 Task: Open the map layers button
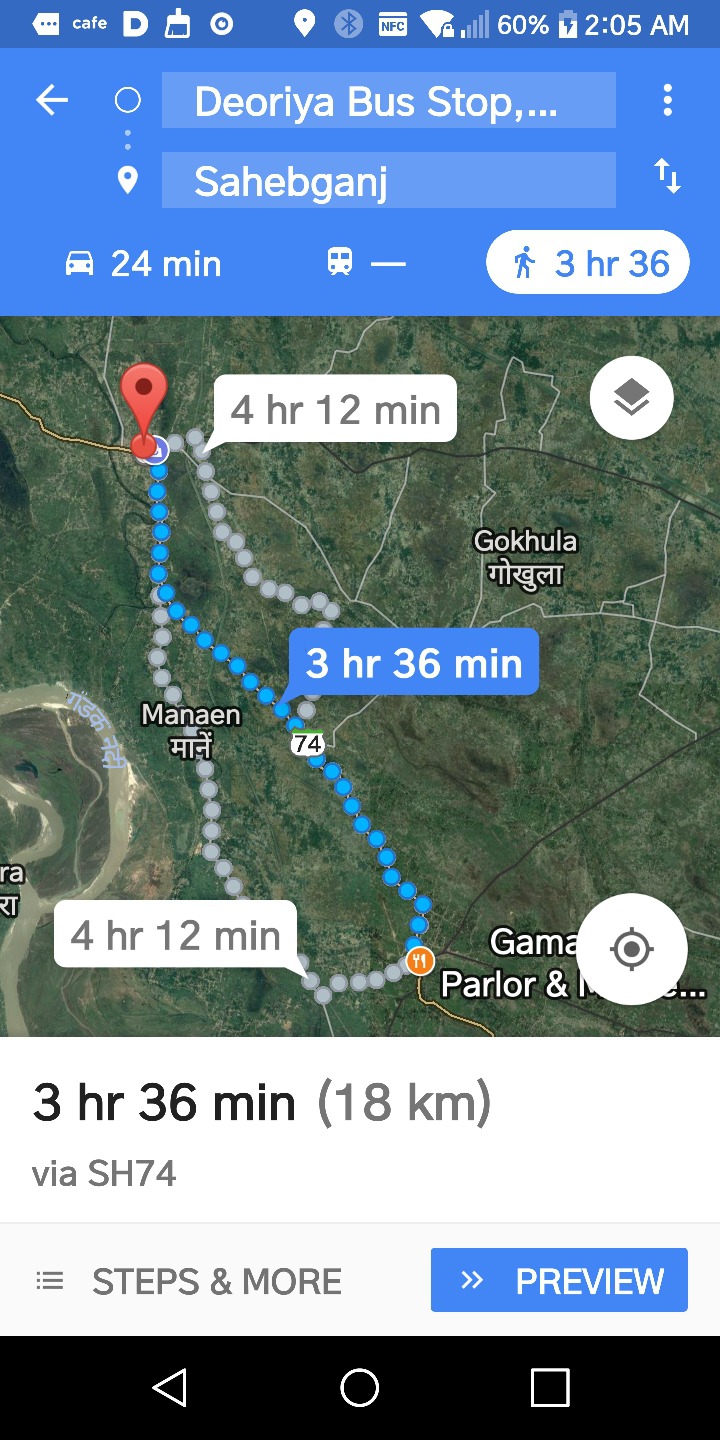coord(631,398)
